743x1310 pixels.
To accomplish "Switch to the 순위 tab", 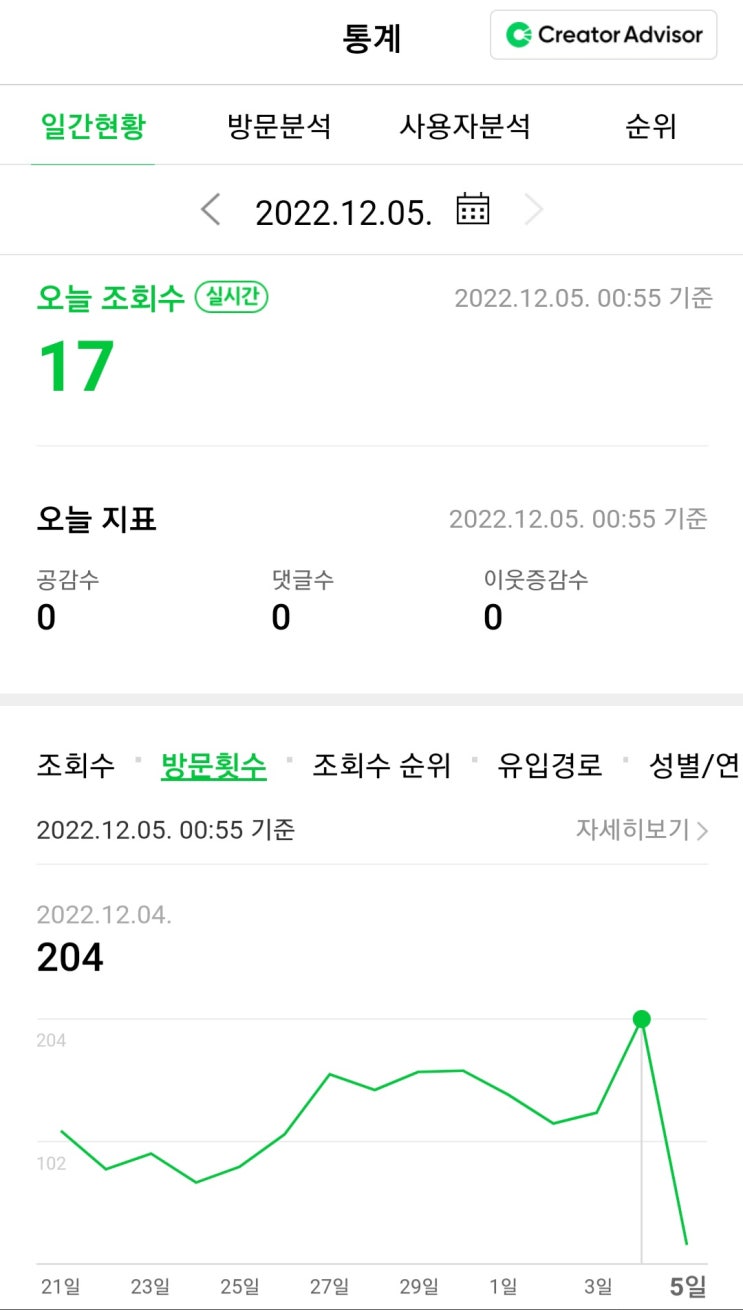I will click(x=651, y=127).
